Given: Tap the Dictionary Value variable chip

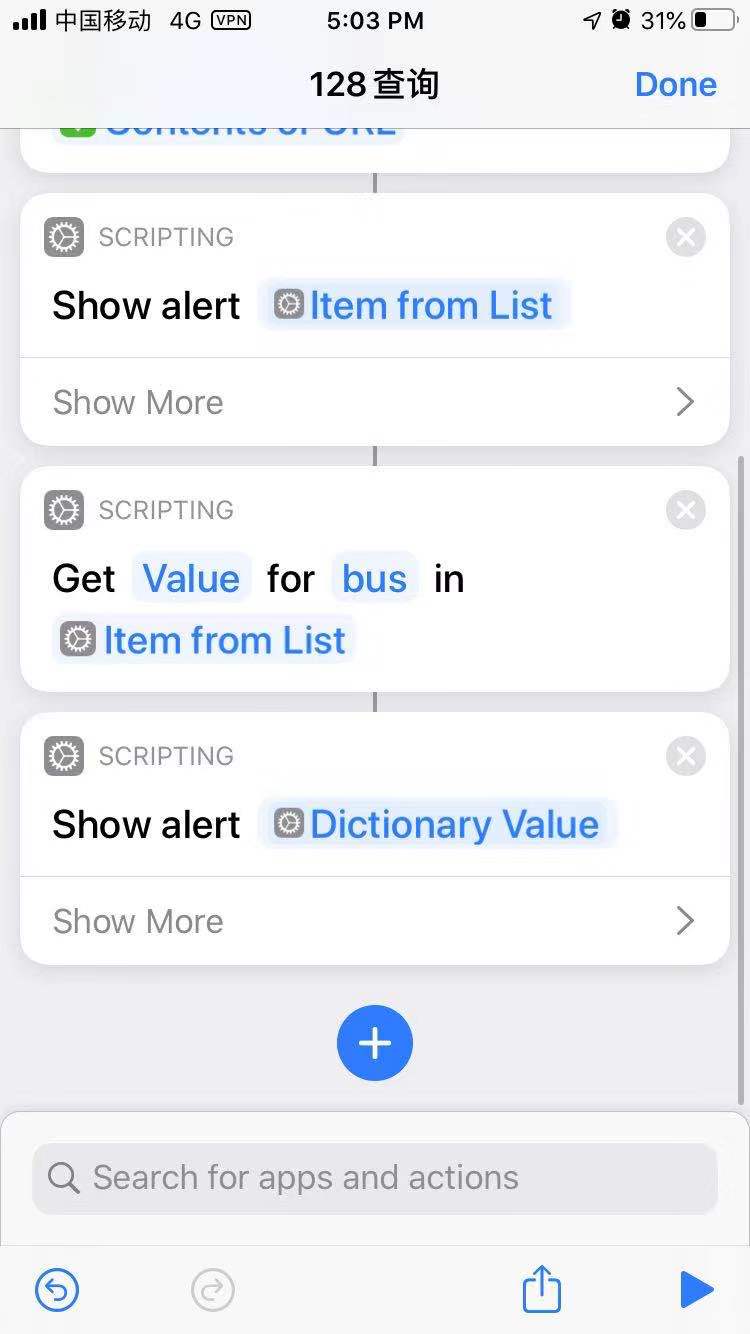Looking at the screenshot, I should coord(437,824).
